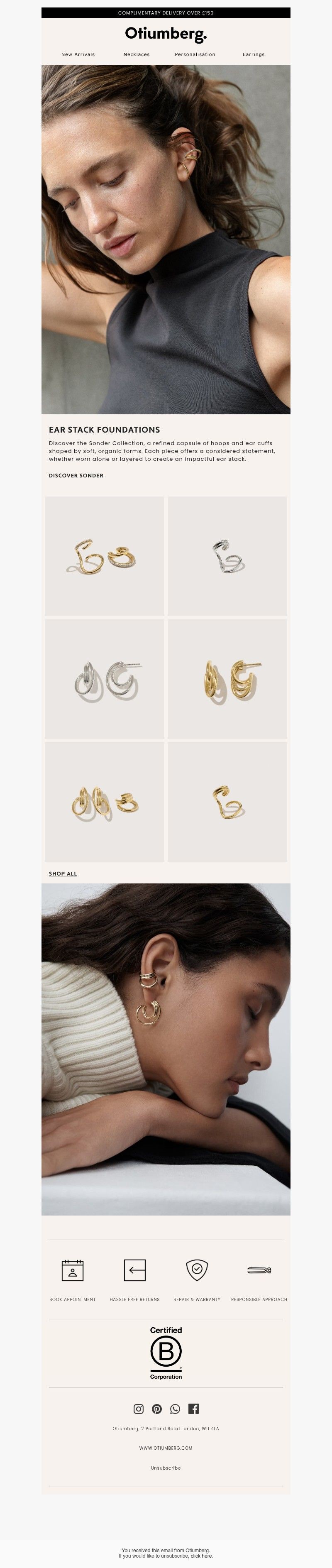The height and width of the screenshot is (1568, 332).
Task: Visit the Facebook page
Action: (193, 1409)
